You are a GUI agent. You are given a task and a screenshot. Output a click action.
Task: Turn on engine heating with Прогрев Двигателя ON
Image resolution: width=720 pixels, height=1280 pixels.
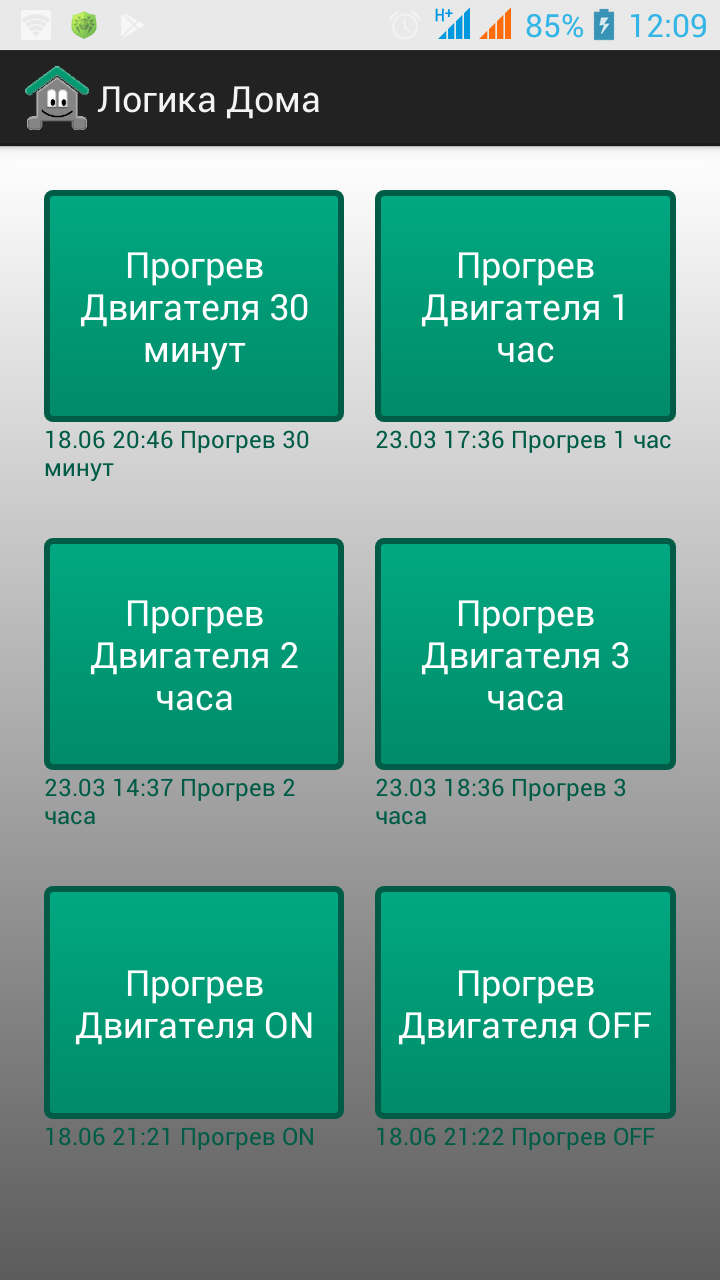tap(194, 1002)
